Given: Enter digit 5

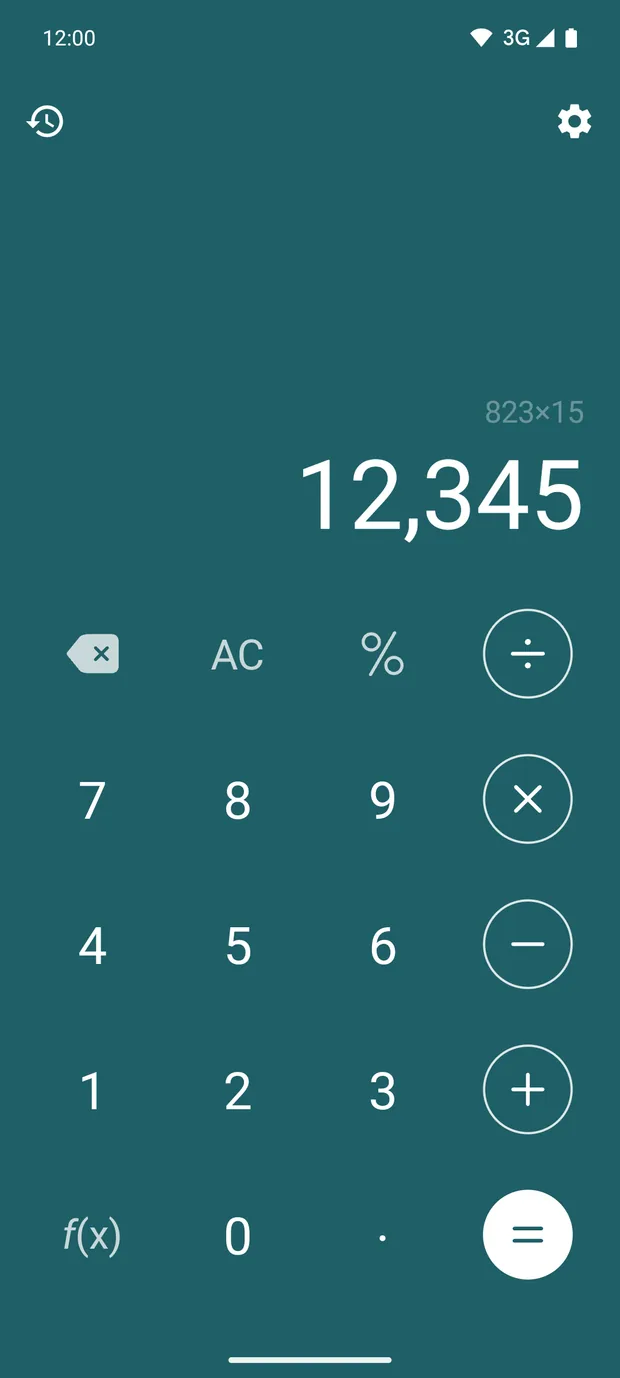Looking at the screenshot, I should click(238, 945).
